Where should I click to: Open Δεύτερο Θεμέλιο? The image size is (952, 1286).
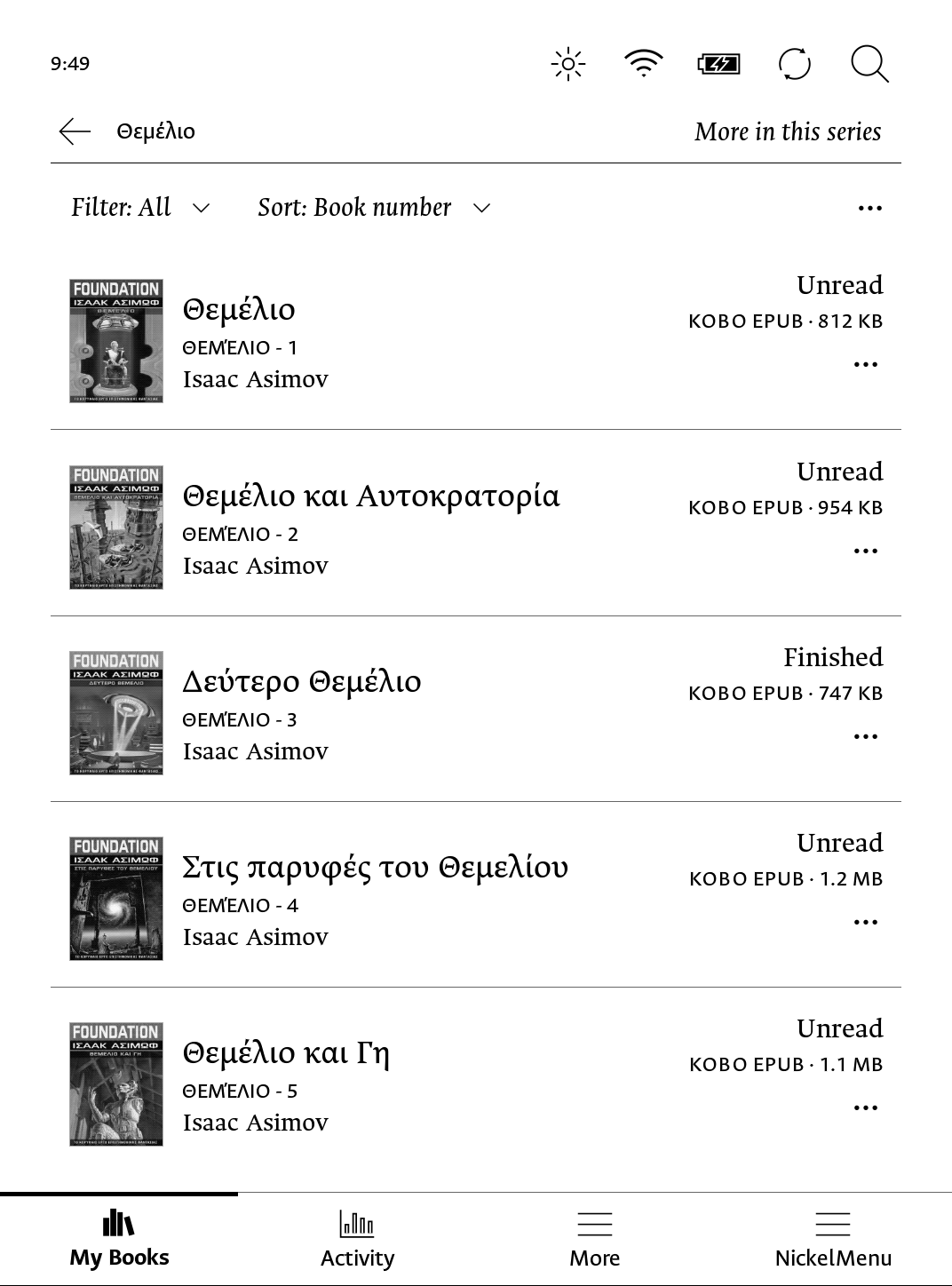pyautogui.click(x=301, y=682)
